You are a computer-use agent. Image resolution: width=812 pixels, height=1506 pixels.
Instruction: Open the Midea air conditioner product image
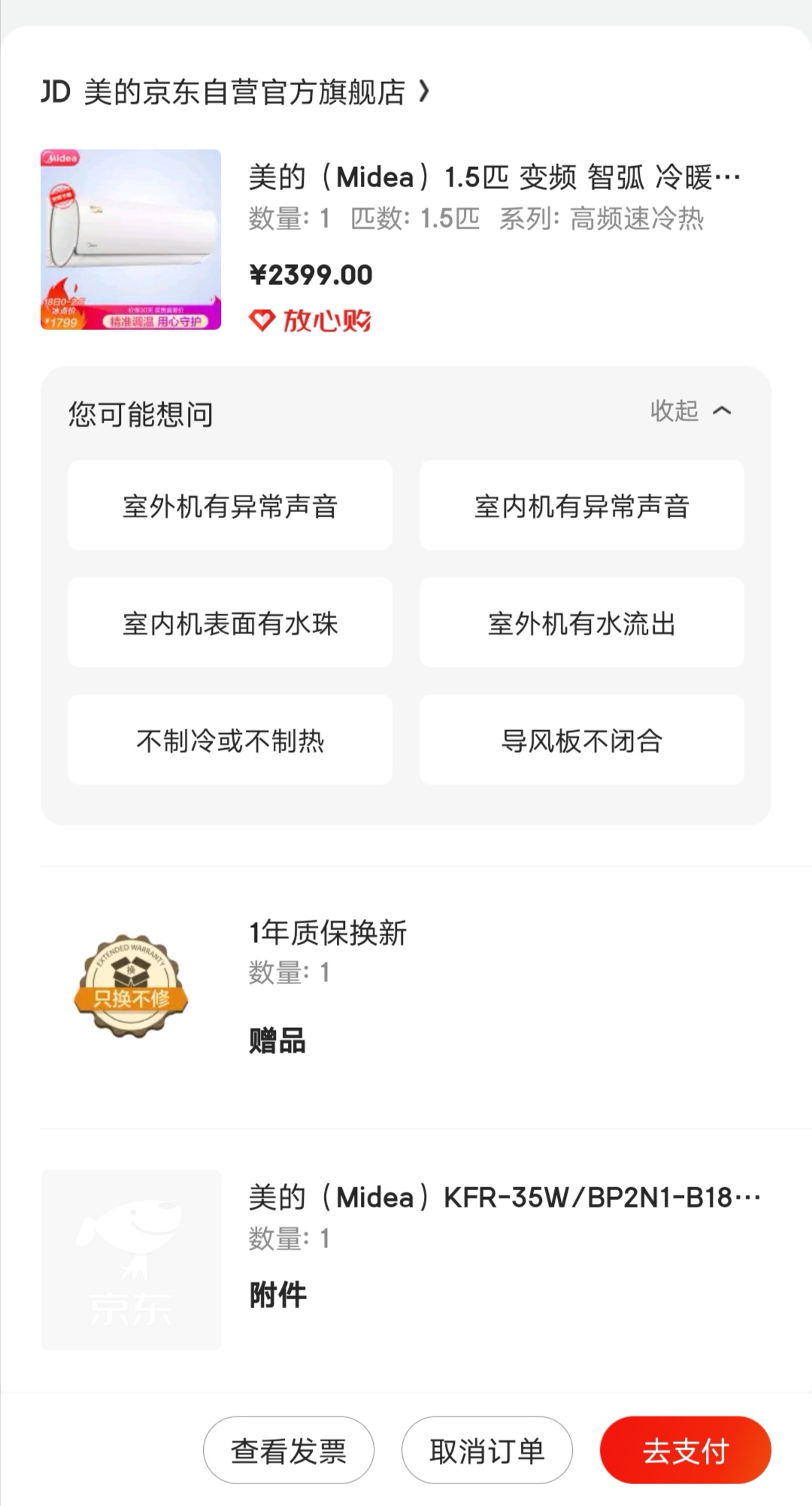tap(130, 239)
